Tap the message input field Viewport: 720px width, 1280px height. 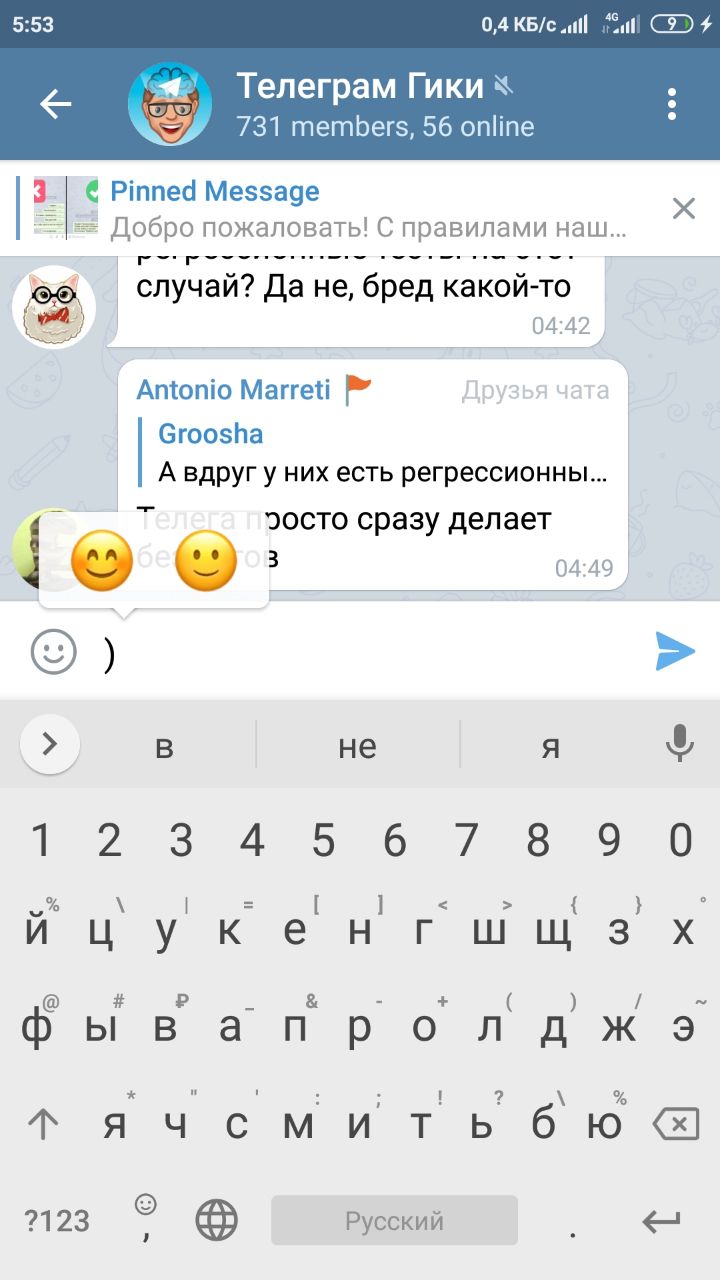(370, 652)
